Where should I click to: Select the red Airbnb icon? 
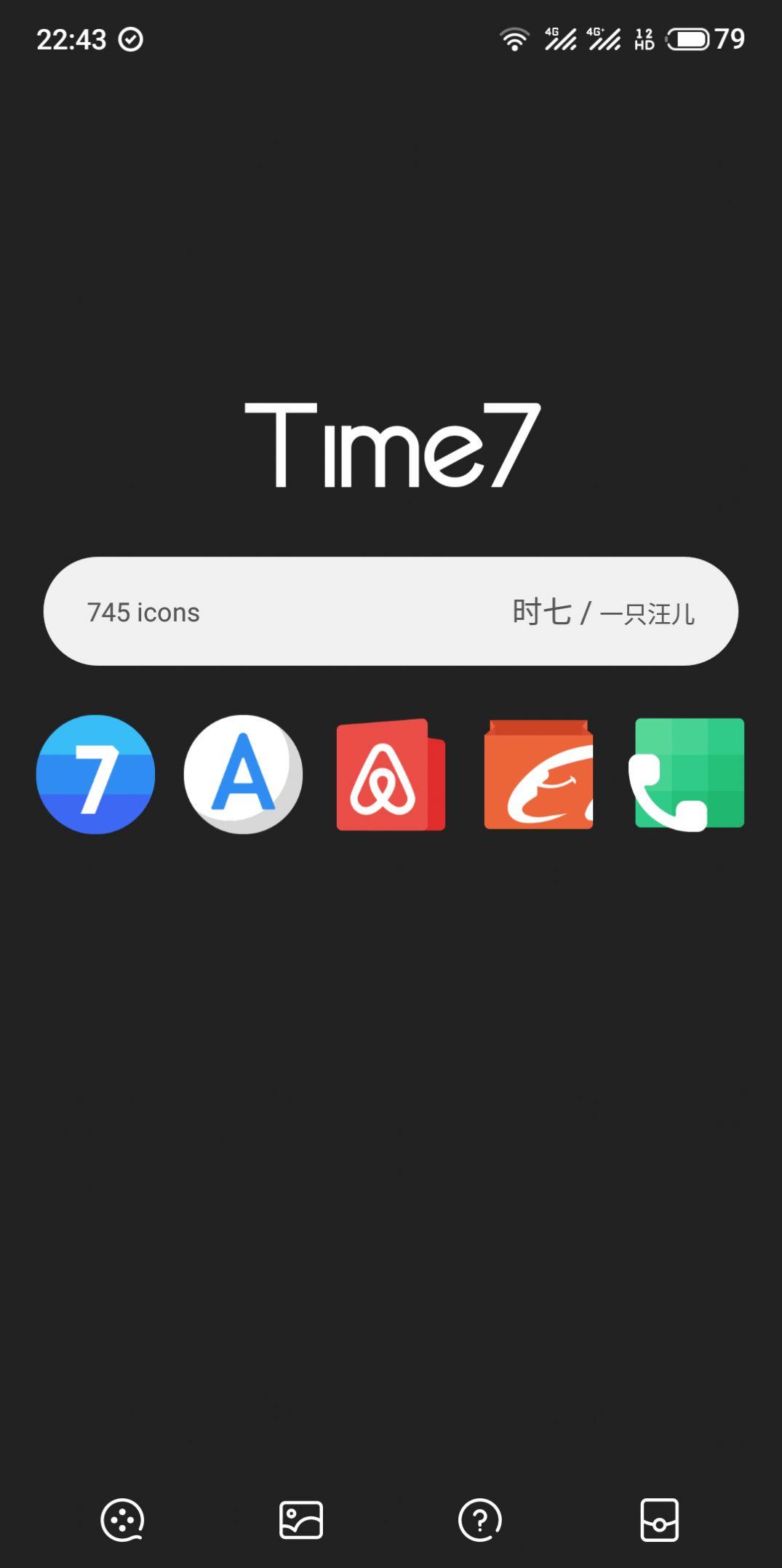pyautogui.click(x=391, y=774)
